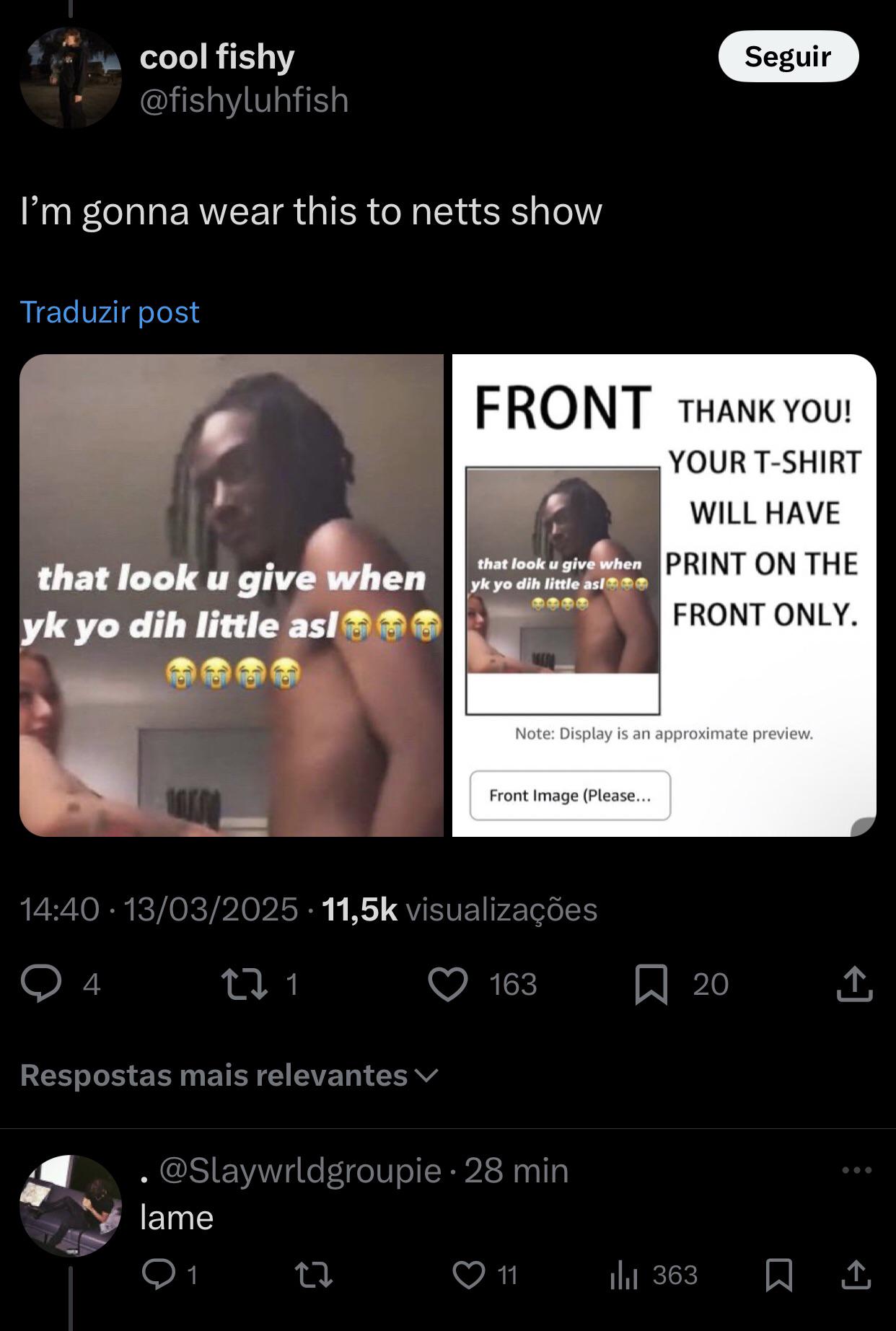Screen dimensions: 896x1331
Task: Open @Slaywrldgroupie's profile avatar
Action: [71, 1205]
